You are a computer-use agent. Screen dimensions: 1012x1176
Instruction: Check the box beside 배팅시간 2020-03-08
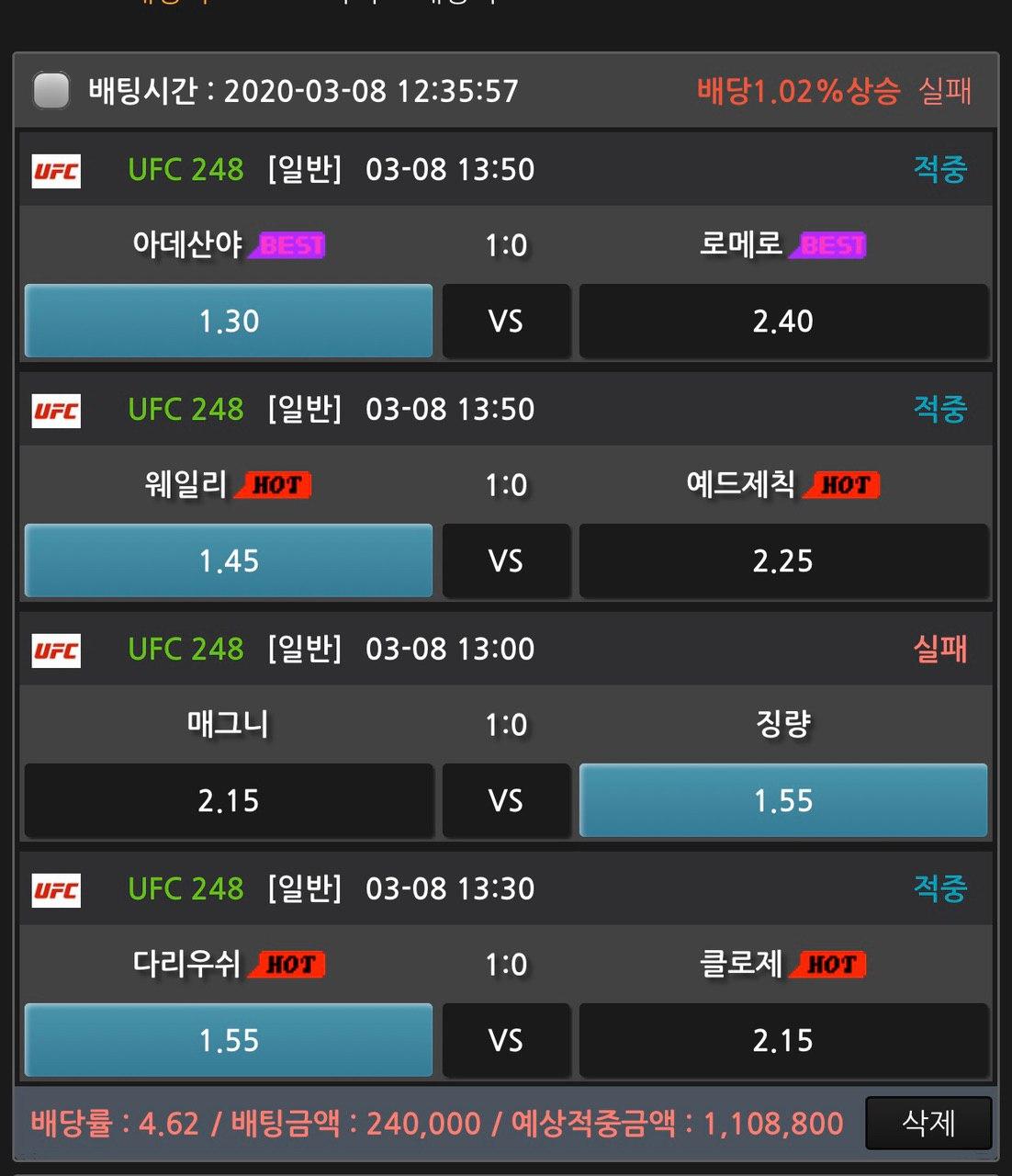(51, 91)
